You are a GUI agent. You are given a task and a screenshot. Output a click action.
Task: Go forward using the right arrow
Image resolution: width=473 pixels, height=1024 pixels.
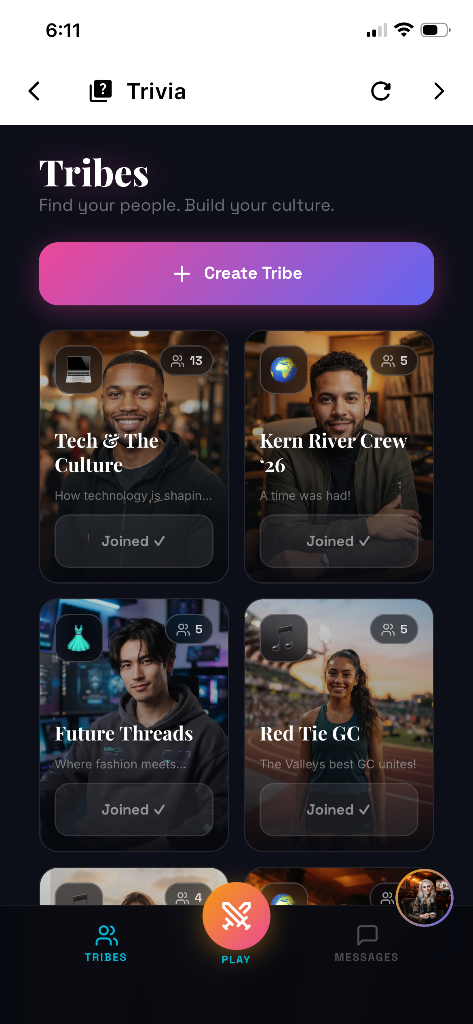pyautogui.click(x=439, y=91)
